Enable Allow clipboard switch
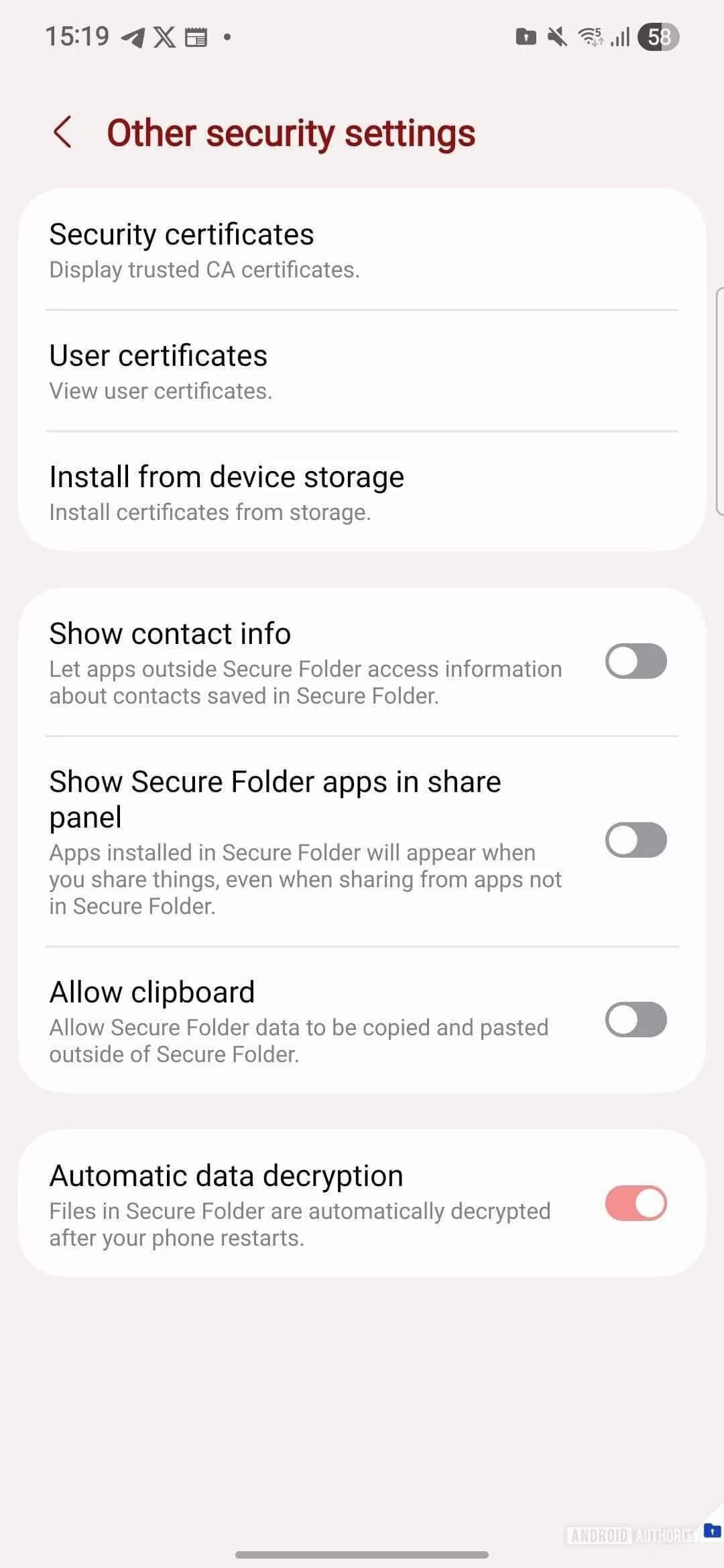Image resolution: width=724 pixels, height=1568 pixels. pos(636,1019)
